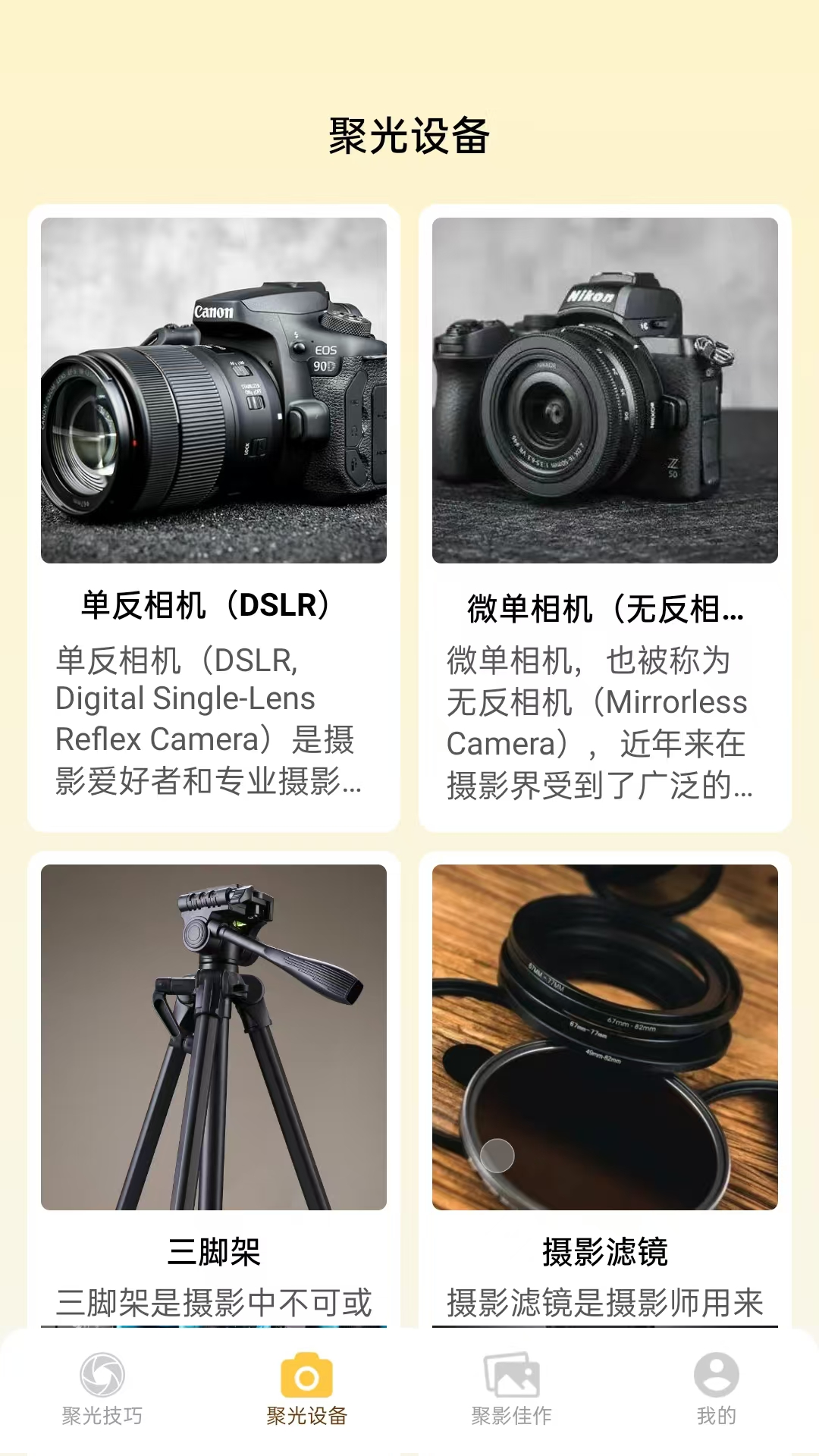Open the 微单相机 mirrorless camera card
This screenshot has height=1456, width=819.
tap(604, 517)
